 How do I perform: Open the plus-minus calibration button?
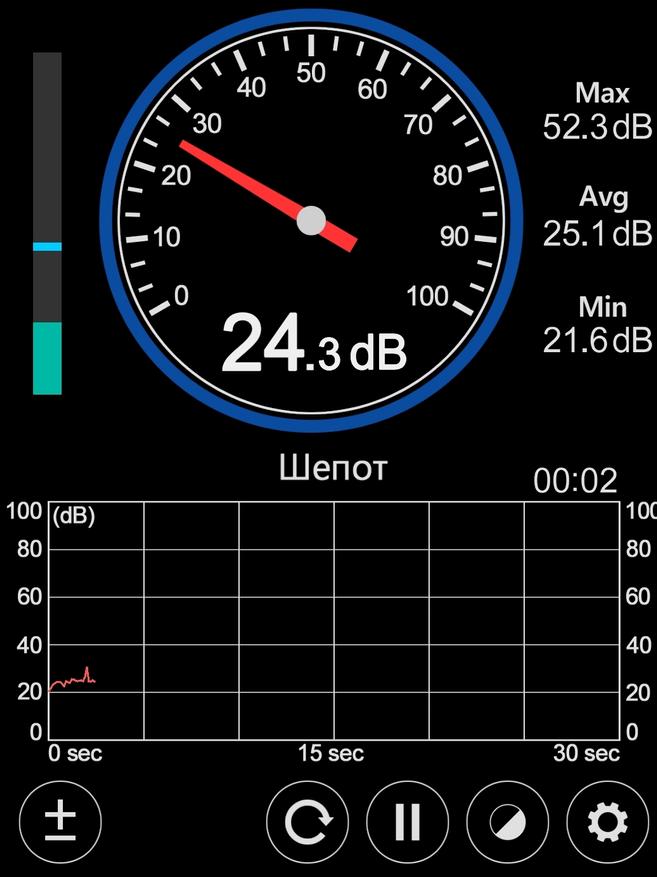click(60, 822)
